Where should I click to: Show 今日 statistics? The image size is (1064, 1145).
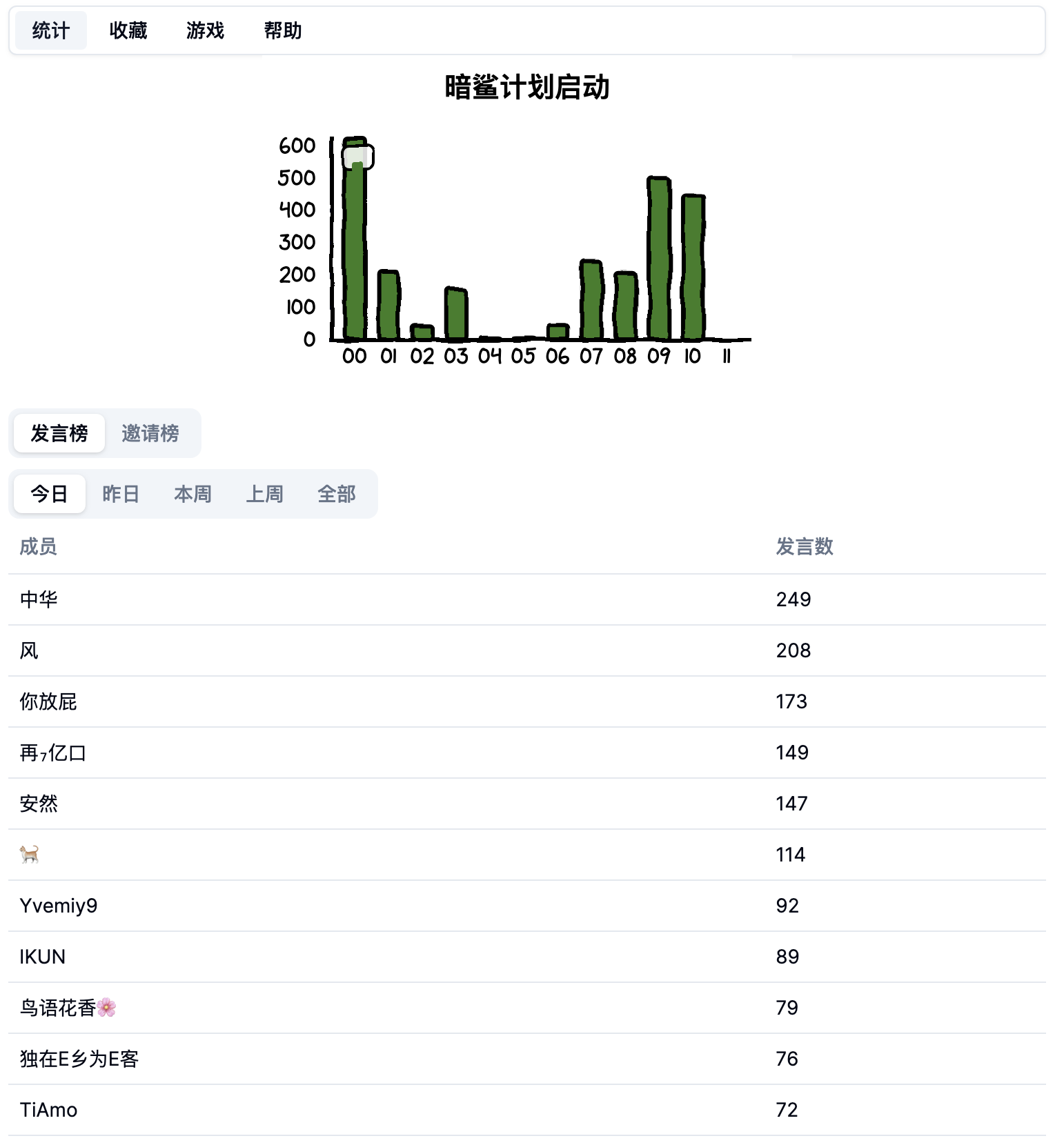point(49,494)
